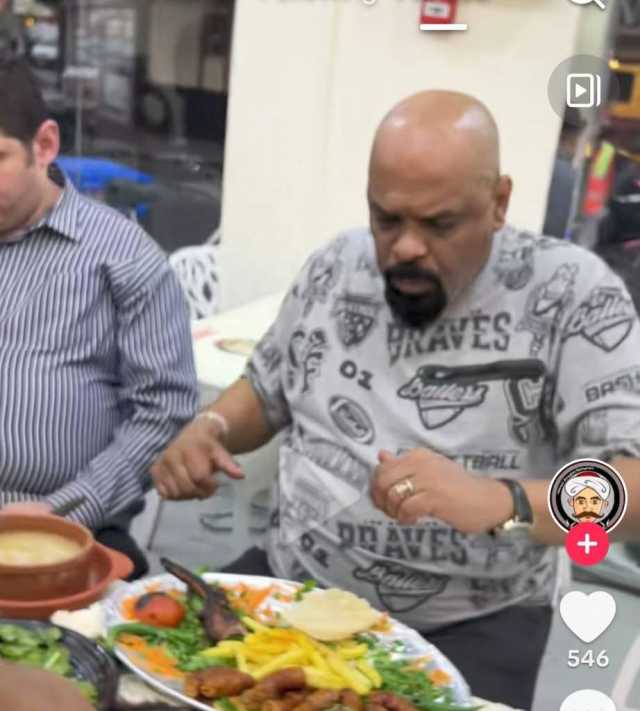This screenshot has width=640, height=711.
Task: Tap the video clips icon button
Action: (x=582, y=90)
